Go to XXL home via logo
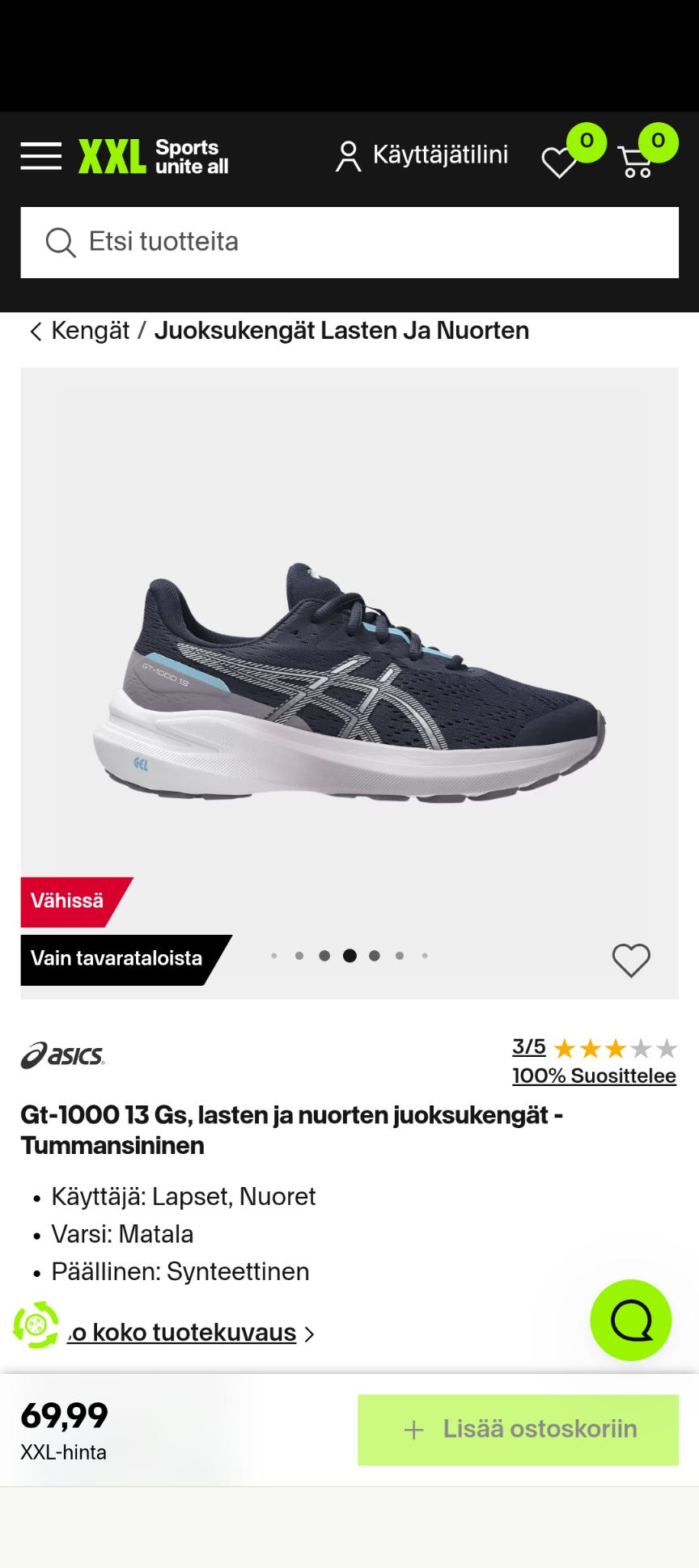The width and height of the screenshot is (699, 1568). (x=153, y=157)
